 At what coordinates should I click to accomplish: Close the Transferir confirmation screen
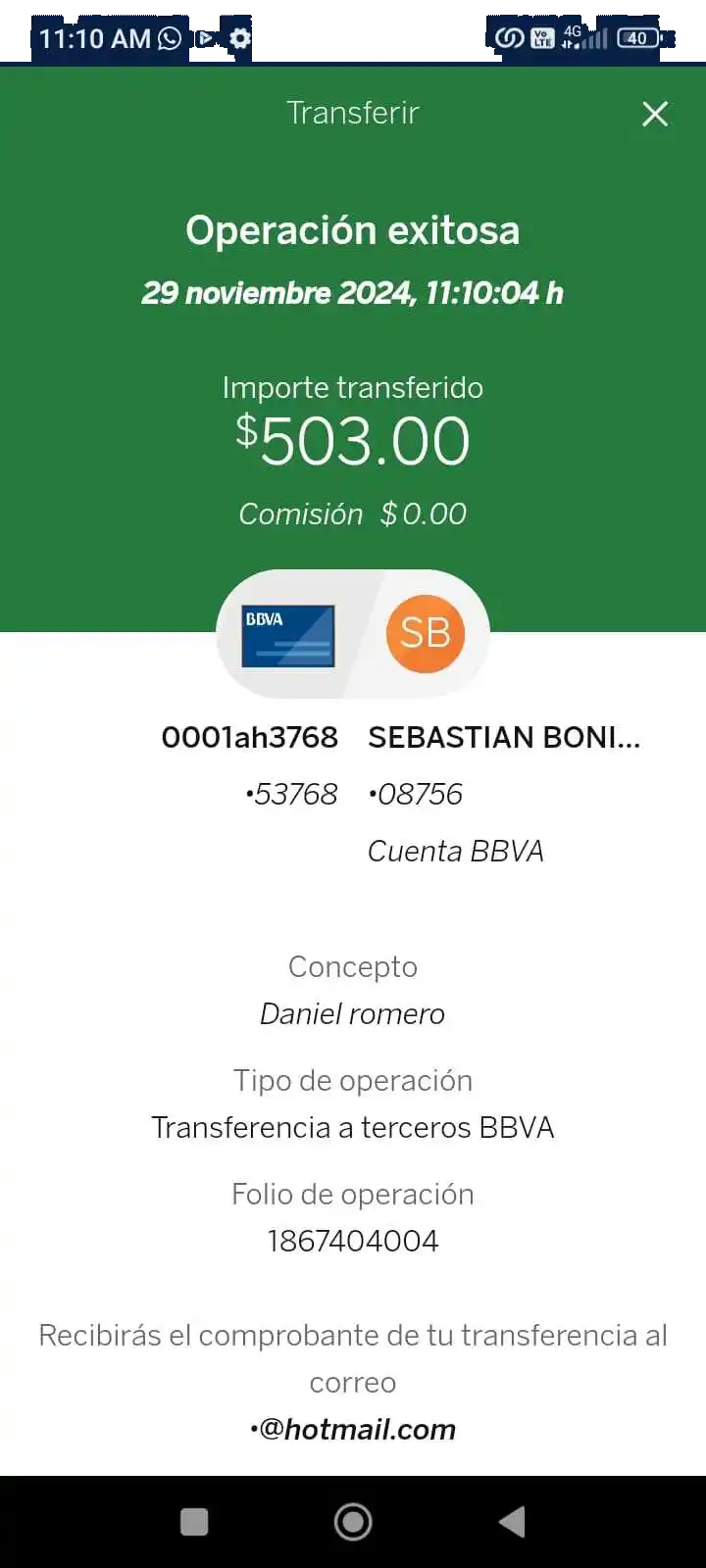pyautogui.click(x=655, y=114)
